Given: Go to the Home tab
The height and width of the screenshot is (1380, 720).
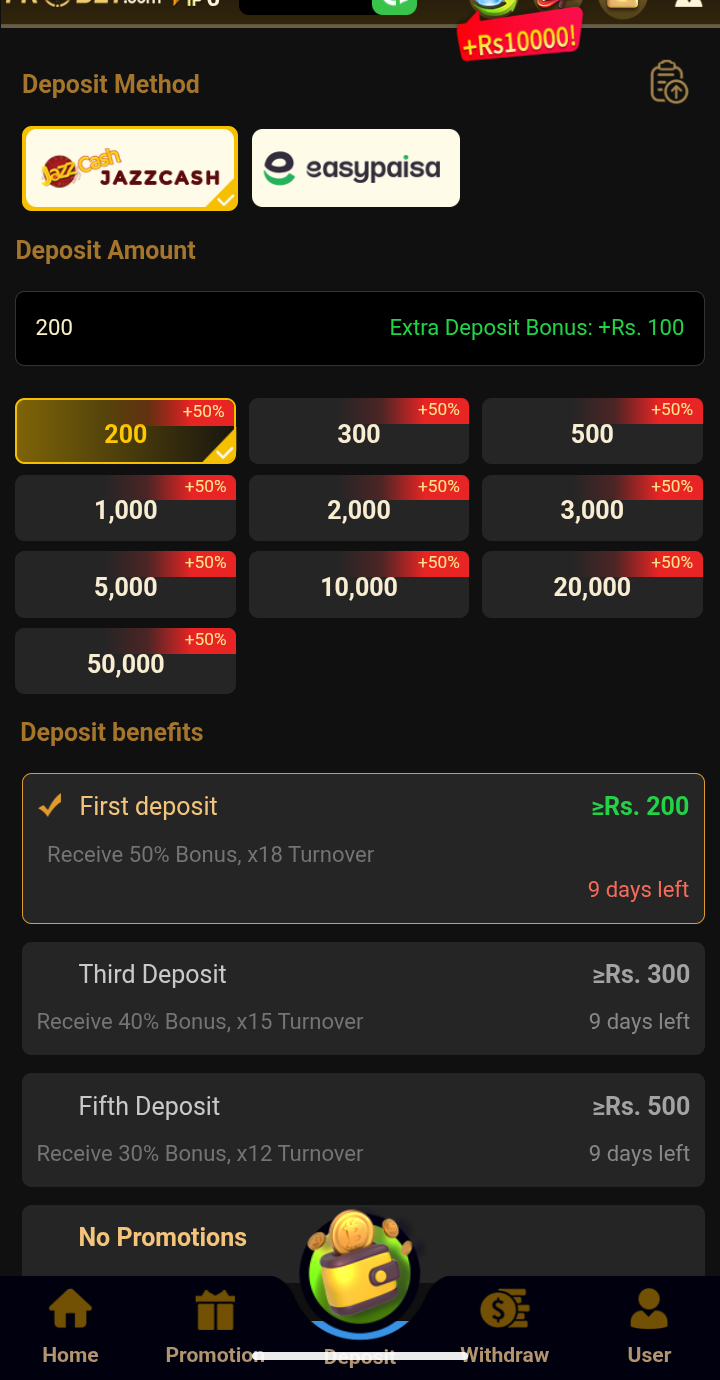Looking at the screenshot, I should (x=70, y=1328).
